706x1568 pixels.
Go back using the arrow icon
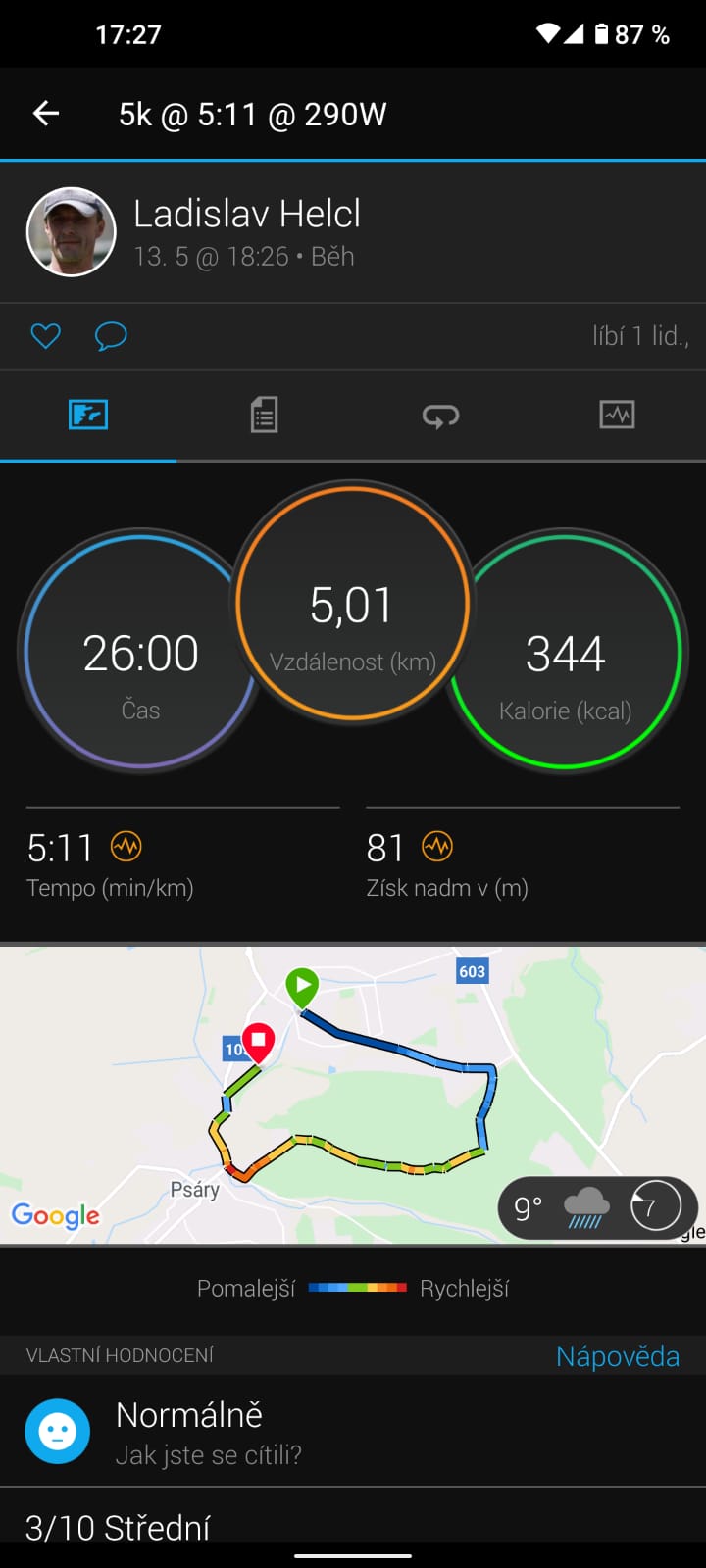point(46,114)
